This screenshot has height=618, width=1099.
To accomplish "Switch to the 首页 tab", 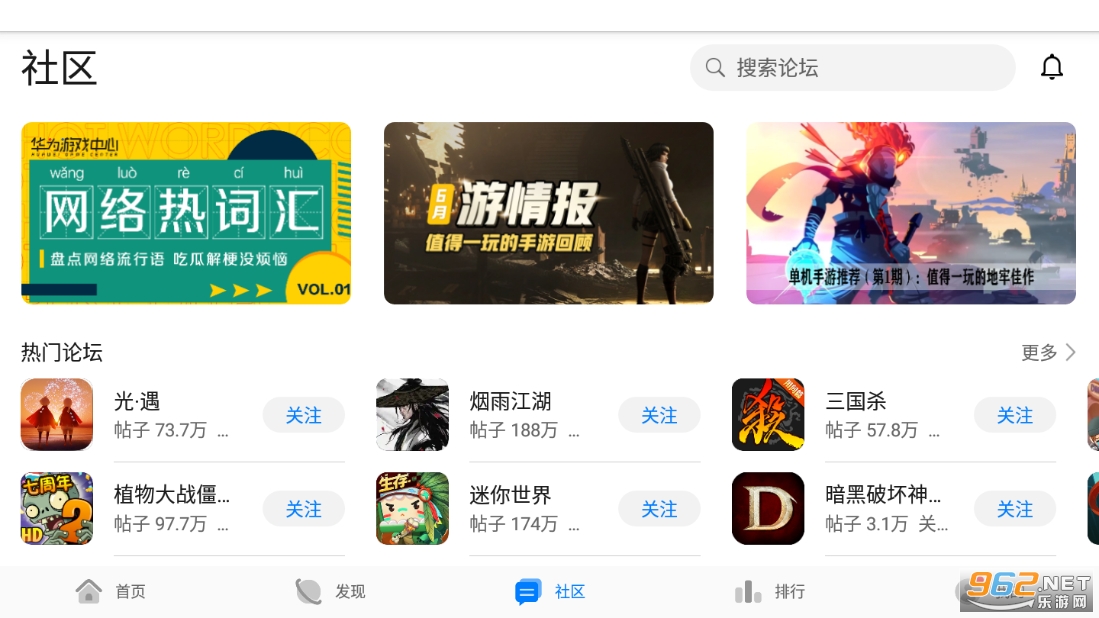I will pos(110,592).
